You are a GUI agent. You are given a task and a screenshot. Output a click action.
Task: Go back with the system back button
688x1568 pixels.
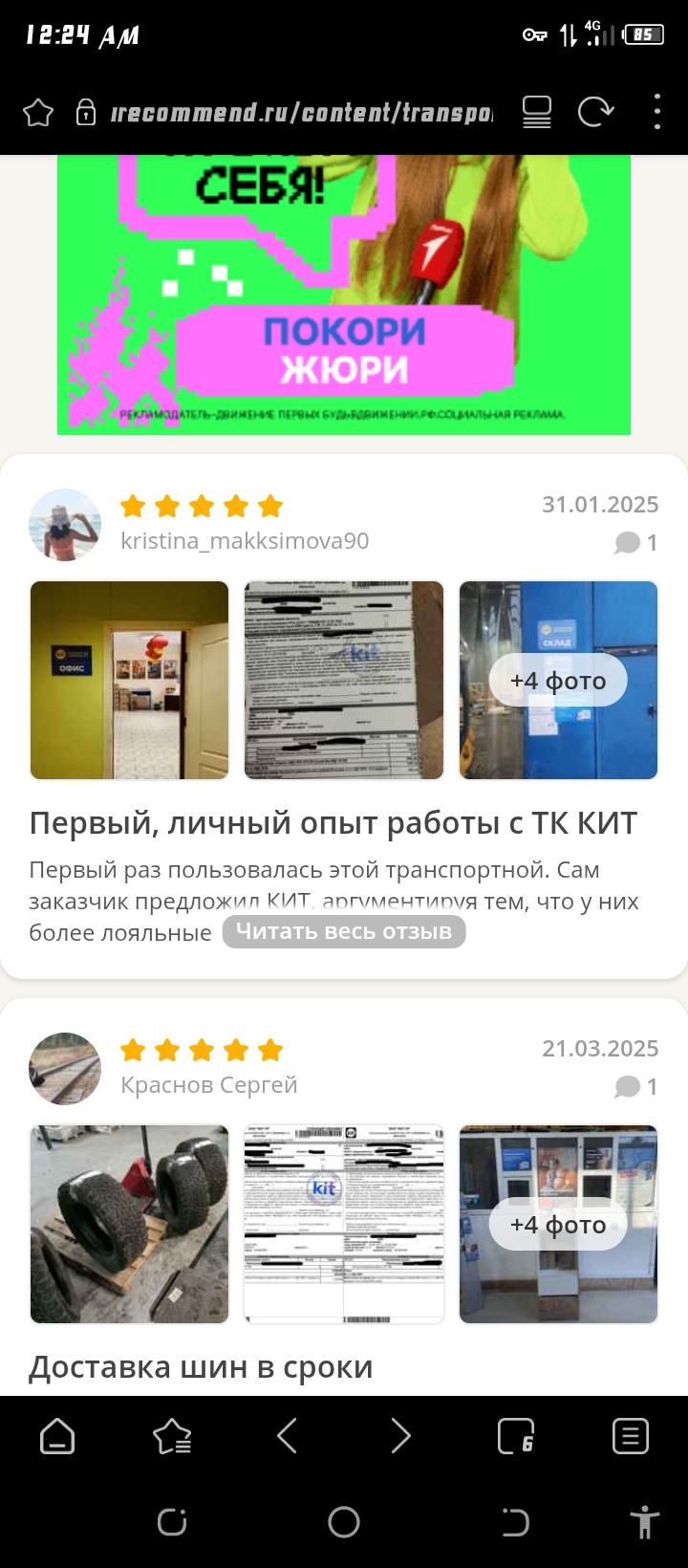(516, 1522)
